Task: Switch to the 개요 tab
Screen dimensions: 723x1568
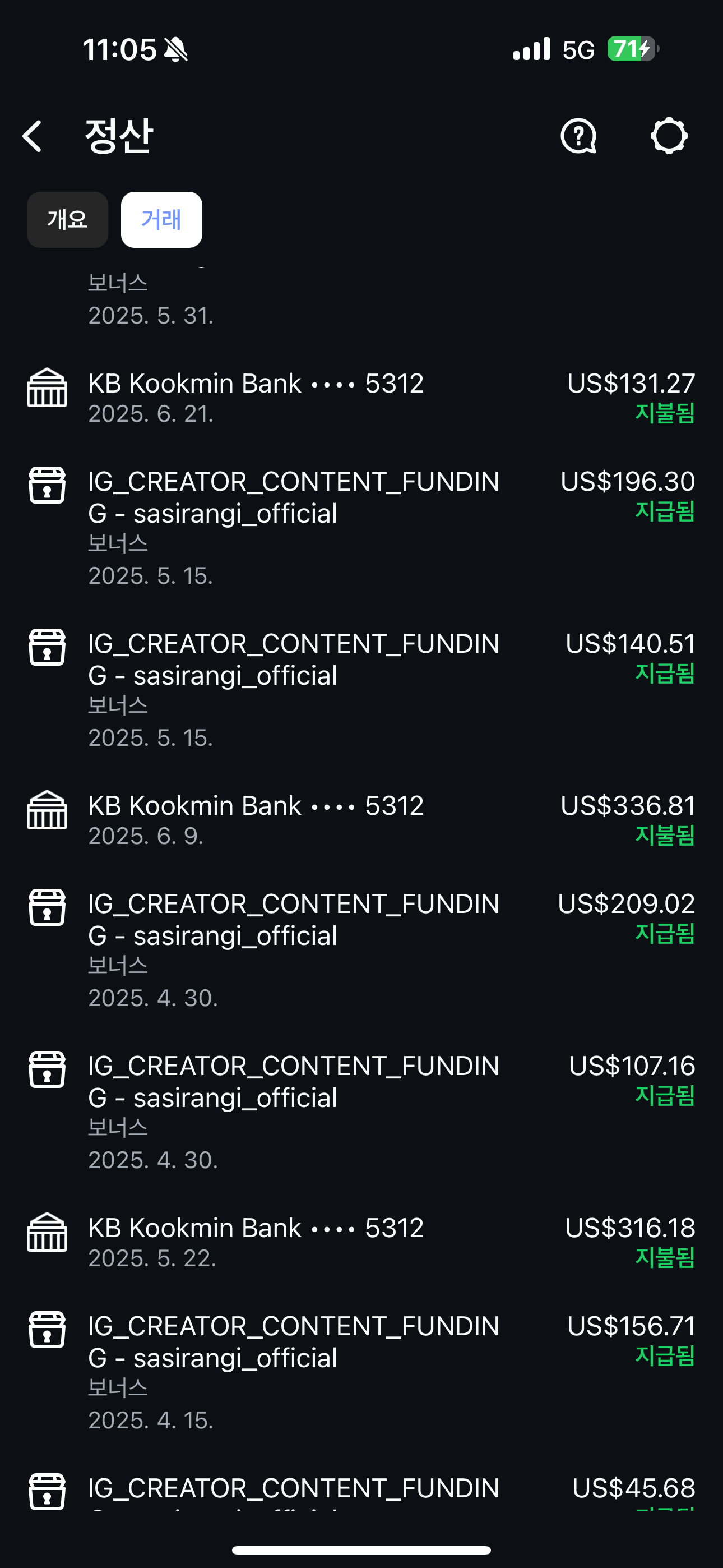Action: coord(68,220)
